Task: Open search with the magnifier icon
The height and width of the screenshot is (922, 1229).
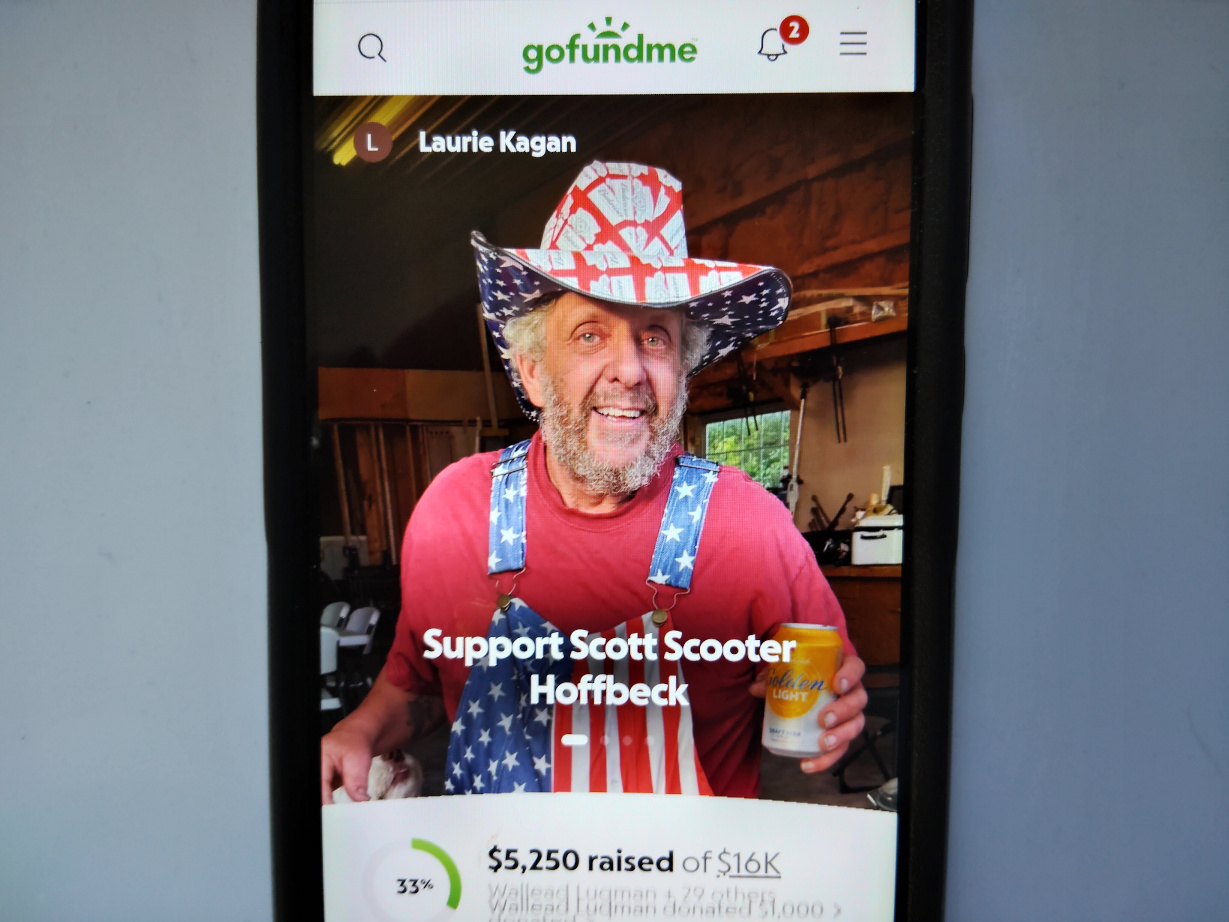Action: (x=372, y=48)
